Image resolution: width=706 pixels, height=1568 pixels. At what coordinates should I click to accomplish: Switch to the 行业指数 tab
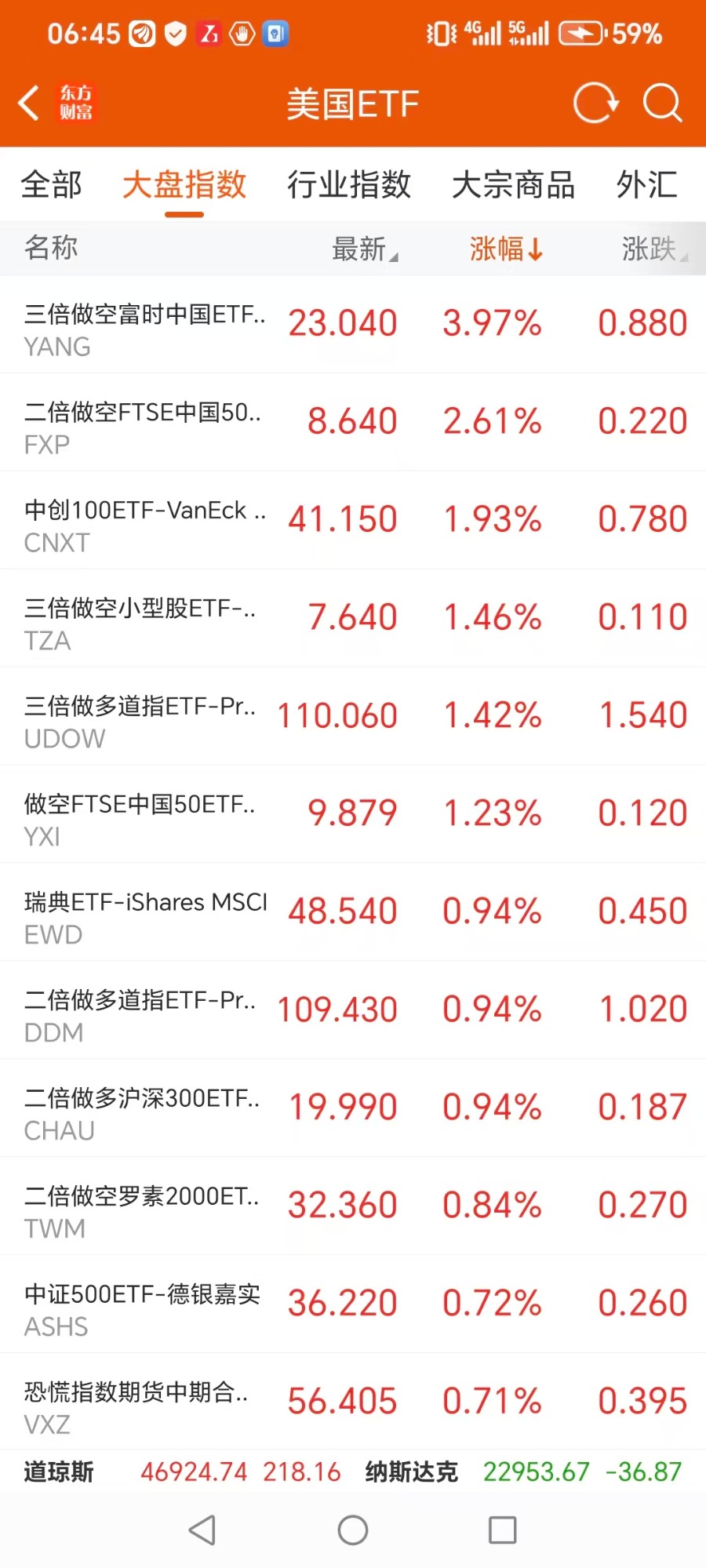point(349,185)
